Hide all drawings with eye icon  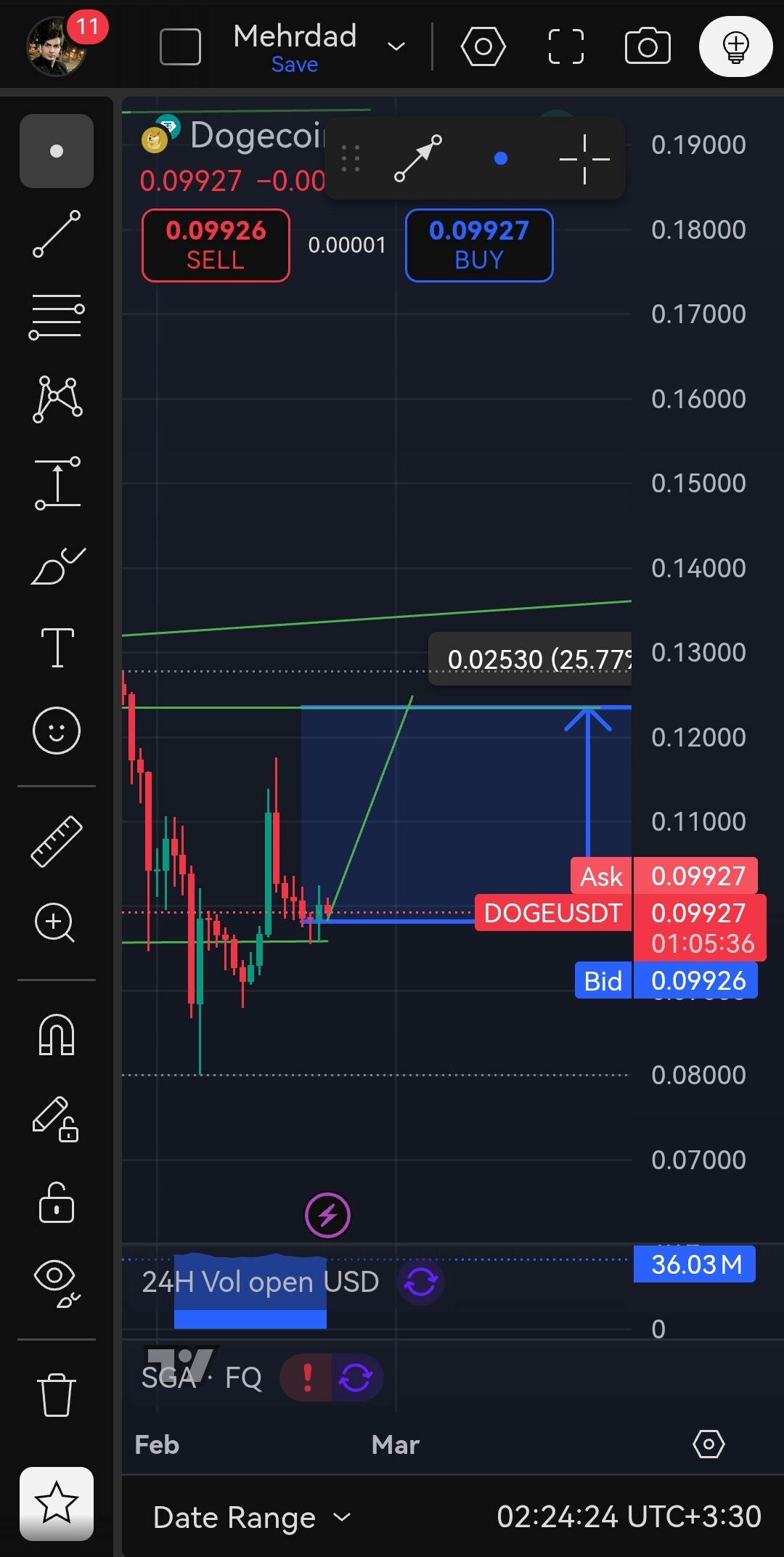tap(57, 1282)
